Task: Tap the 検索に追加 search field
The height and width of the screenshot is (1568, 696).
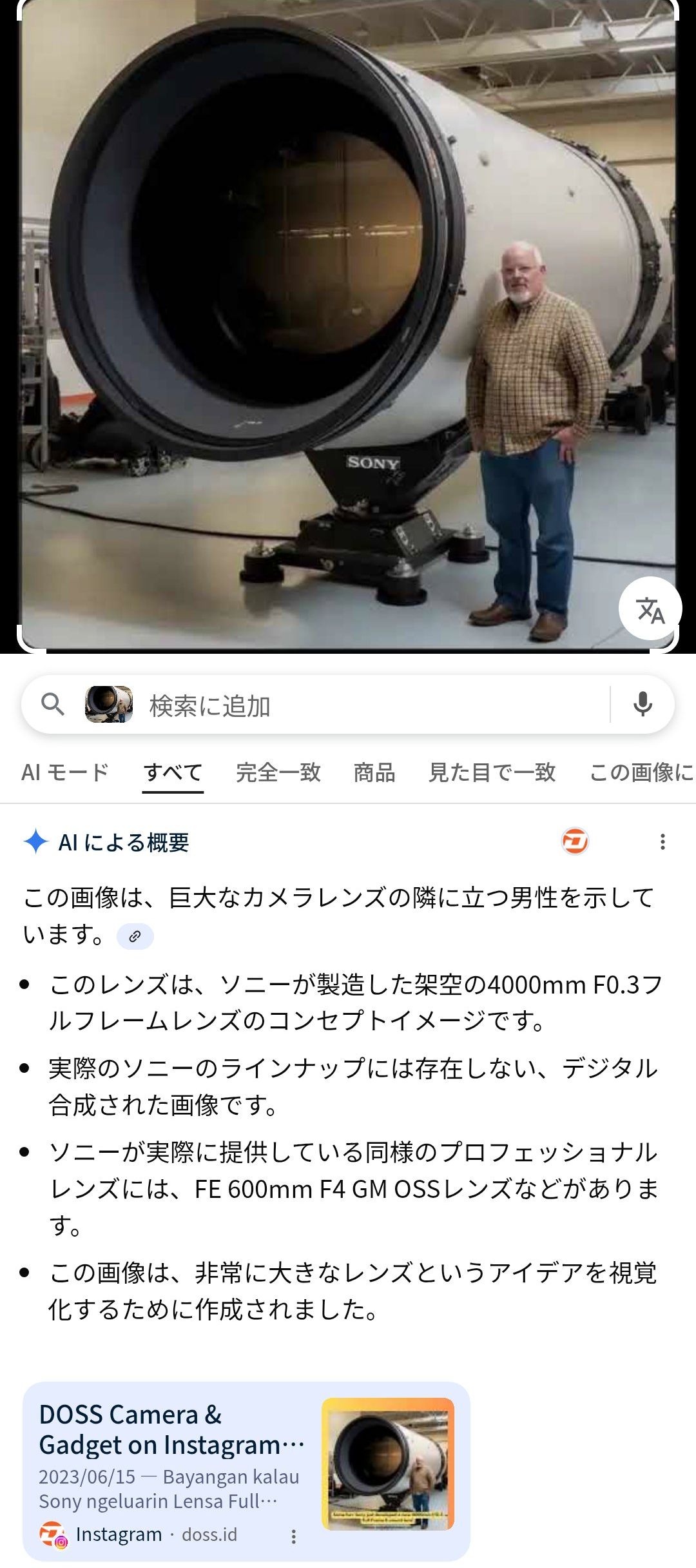Action: [374, 706]
